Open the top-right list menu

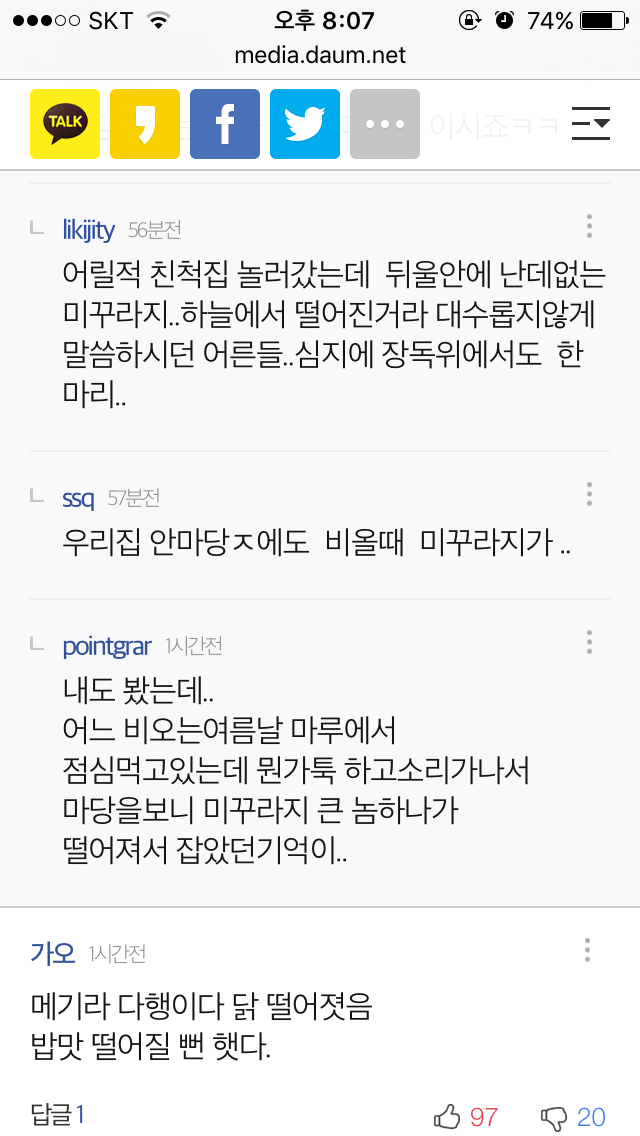[x=590, y=124]
